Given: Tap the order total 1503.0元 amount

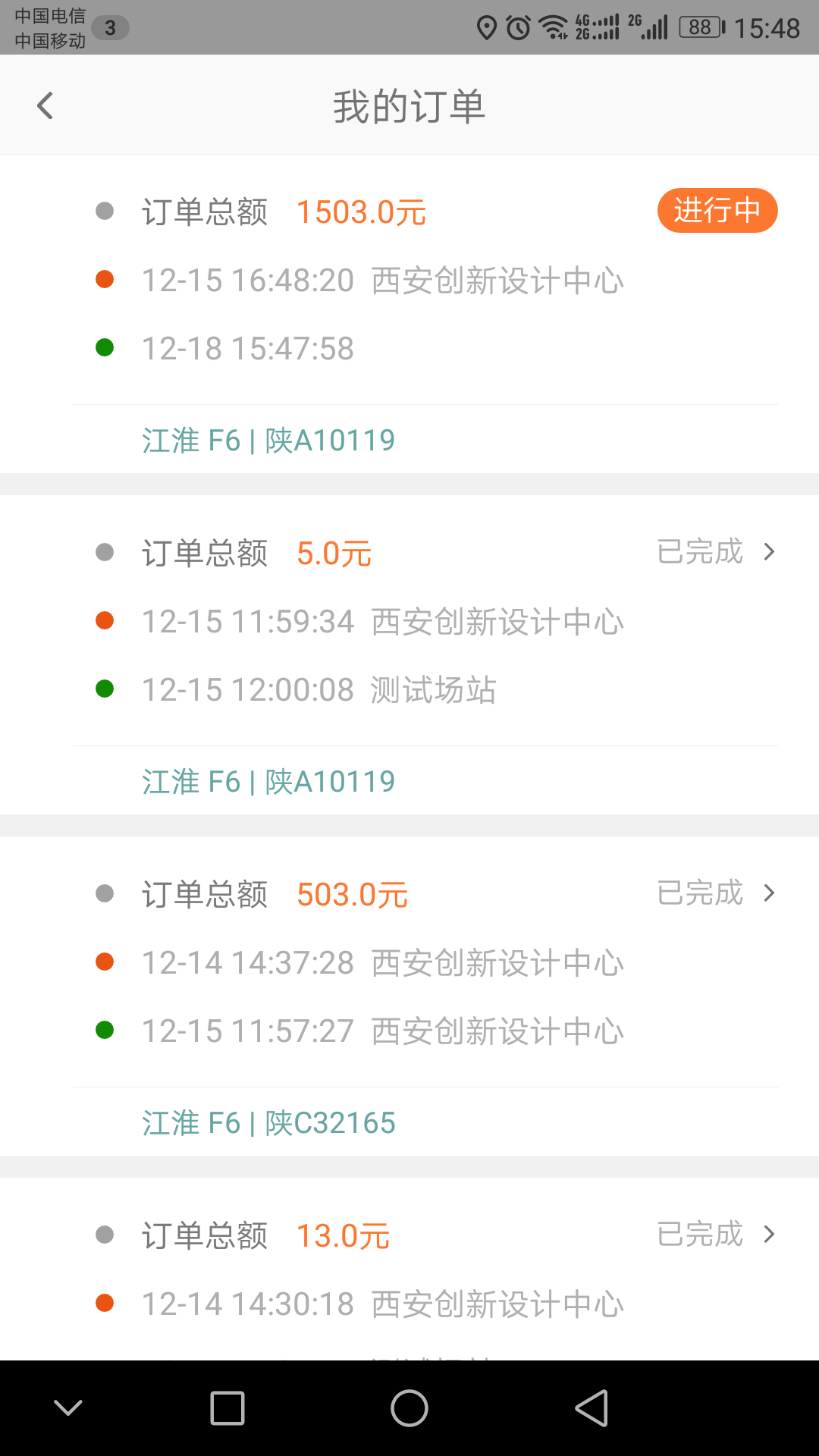Looking at the screenshot, I should (x=361, y=212).
